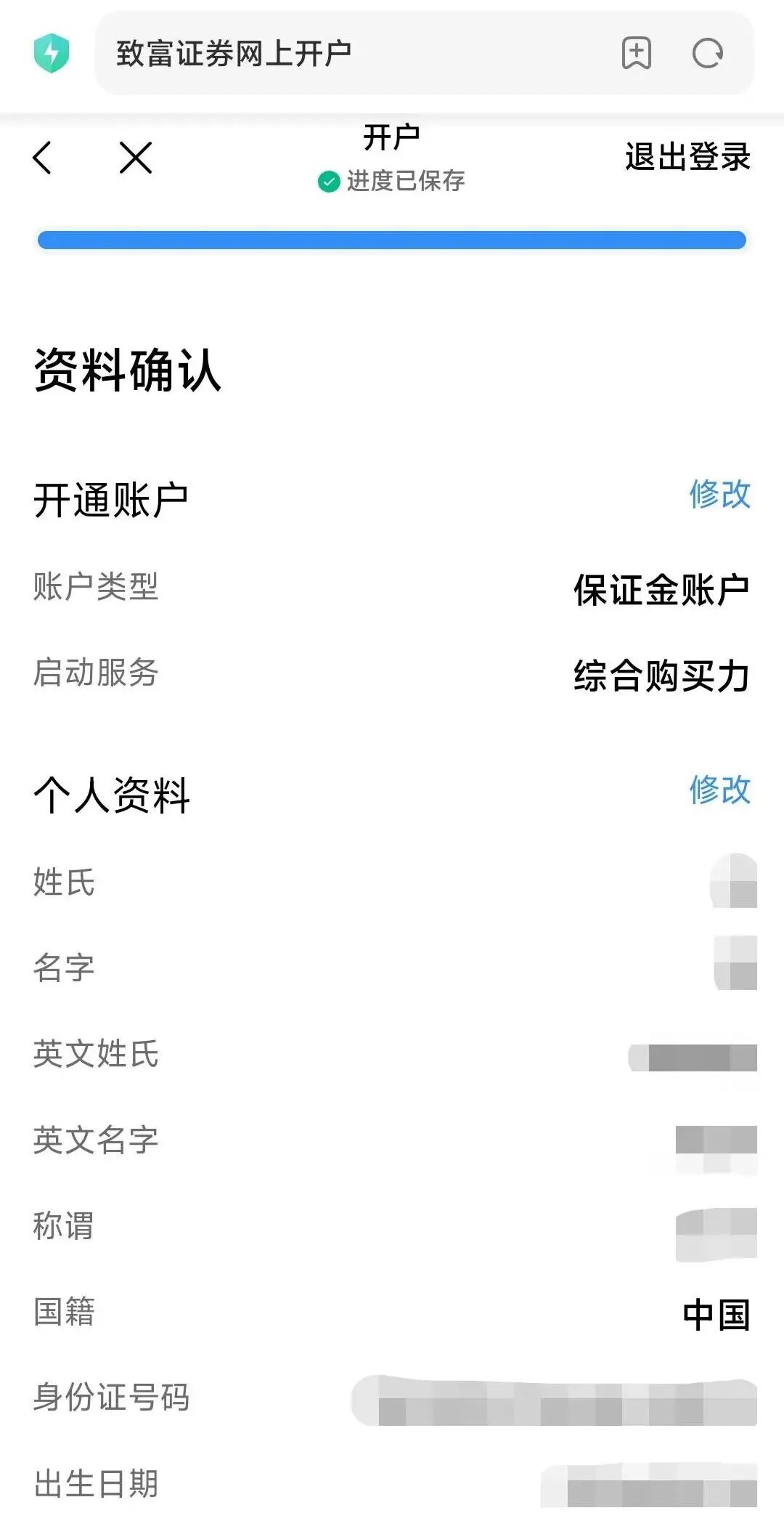Close the account opening page

[x=136, y=157]
